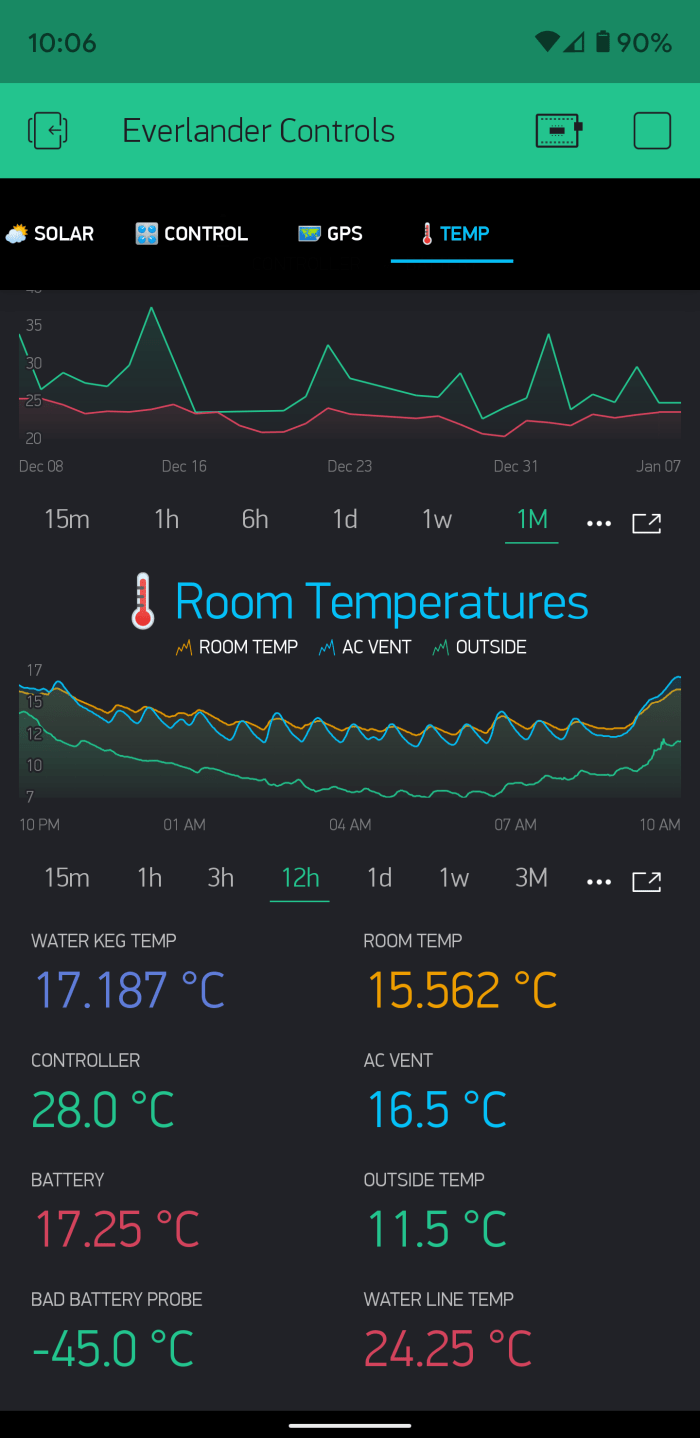Toggle the OUTSIDE legend series
This screenshot has height=1438, width=700.
[479, 647]
